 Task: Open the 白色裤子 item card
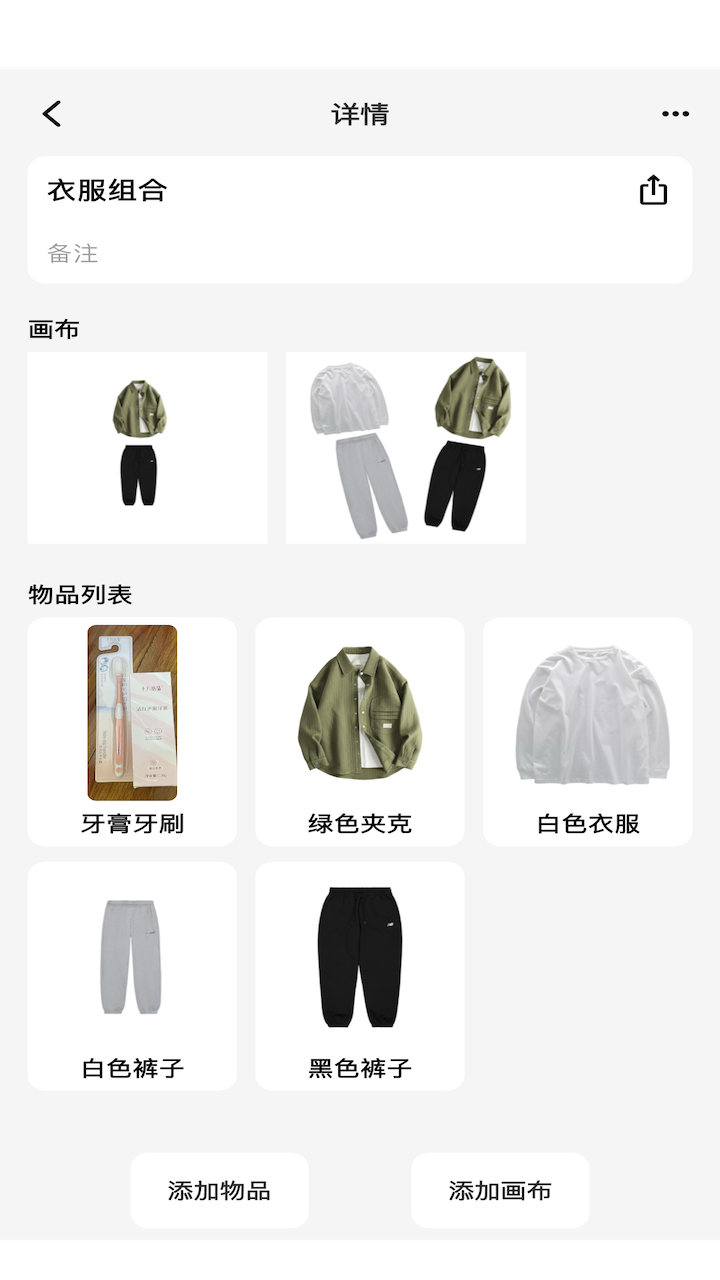(132, 975)
